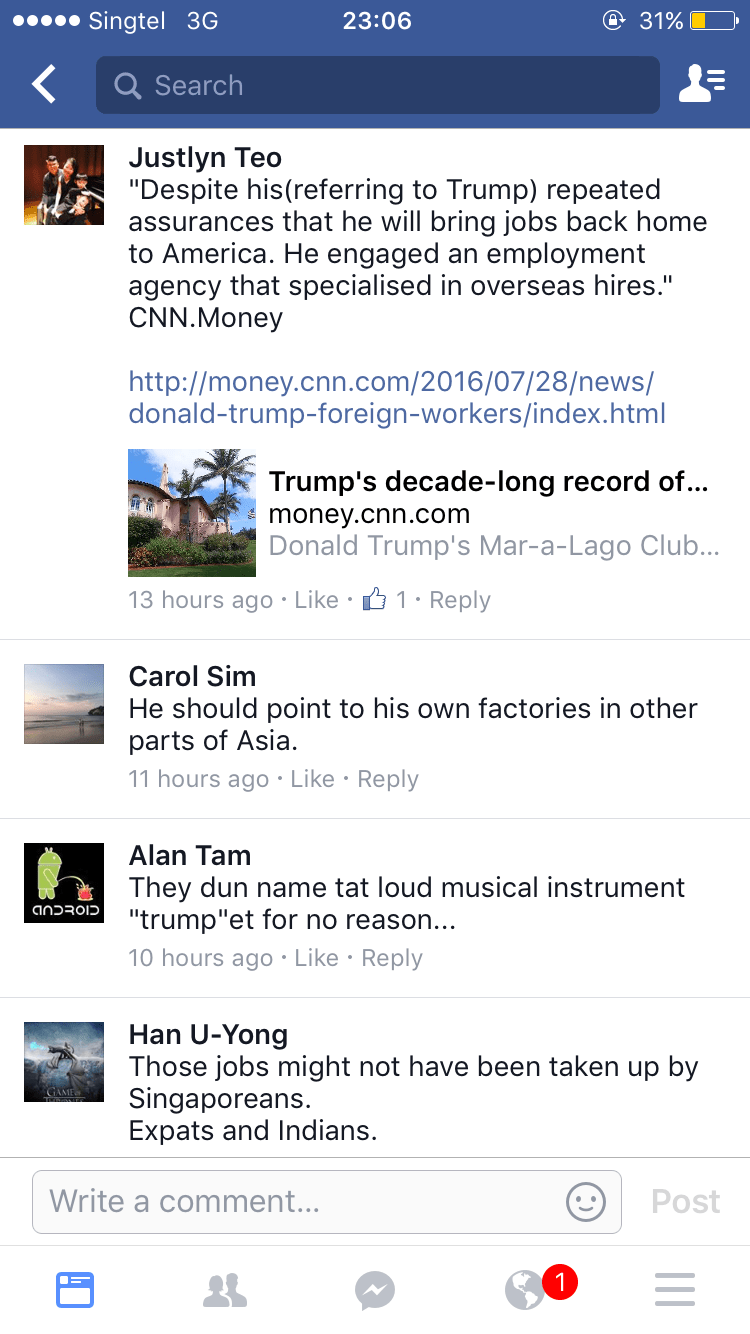Switch to the News Feed tab
This screenshot has width=750, height=1334.
point(75,1290)
